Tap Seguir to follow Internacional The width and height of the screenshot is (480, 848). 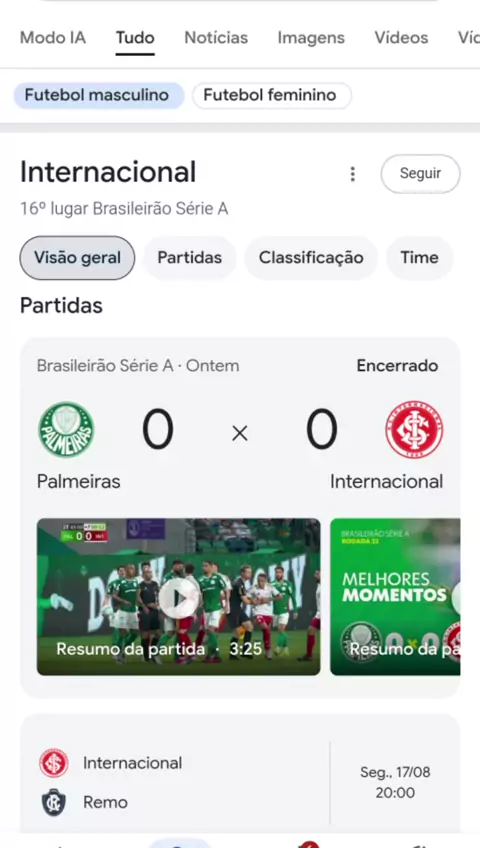pyautogui.click(x=421, y=174)
